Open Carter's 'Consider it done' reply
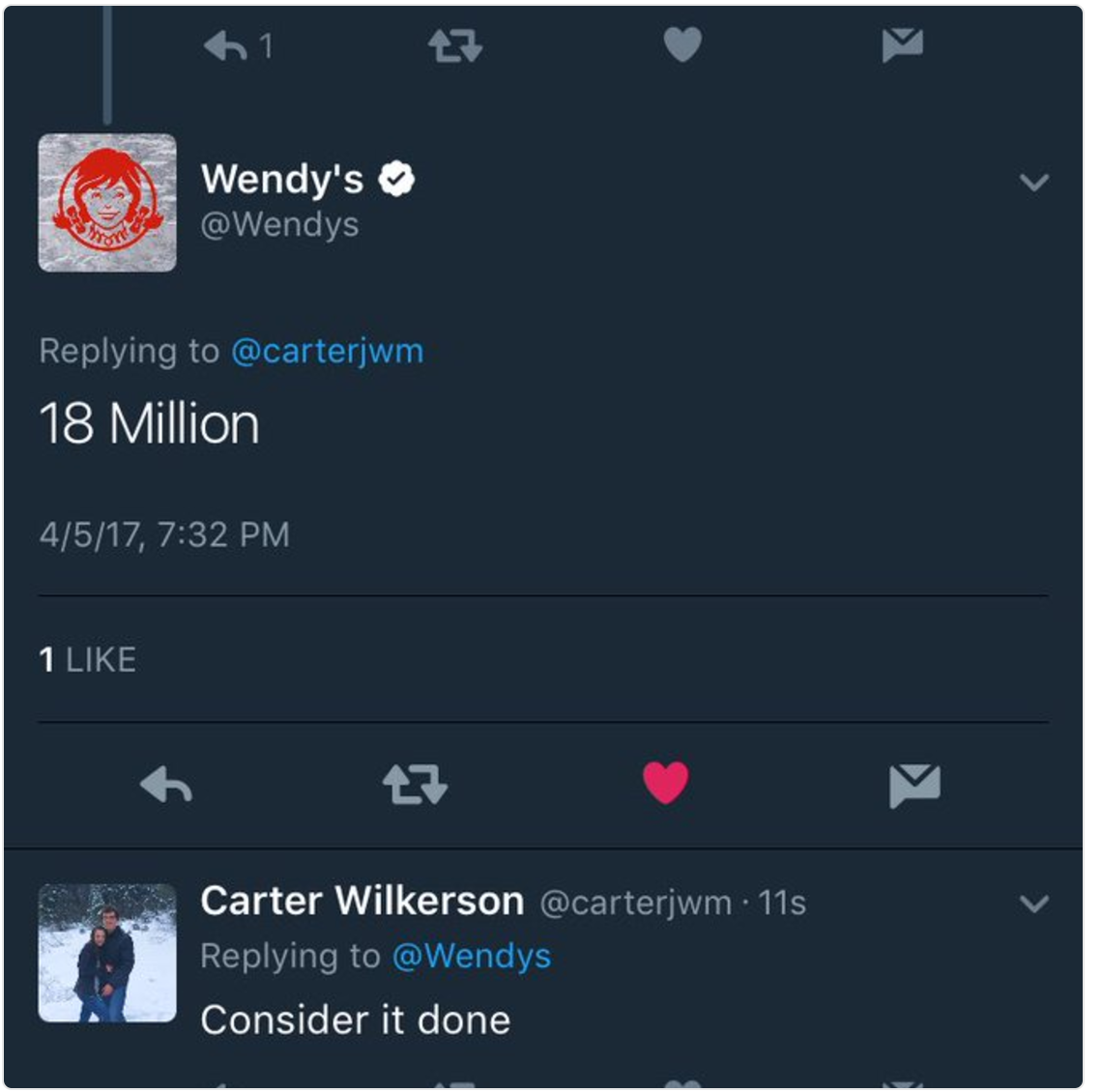This screenshot has width=1102, height=1092. [355, 1020]
